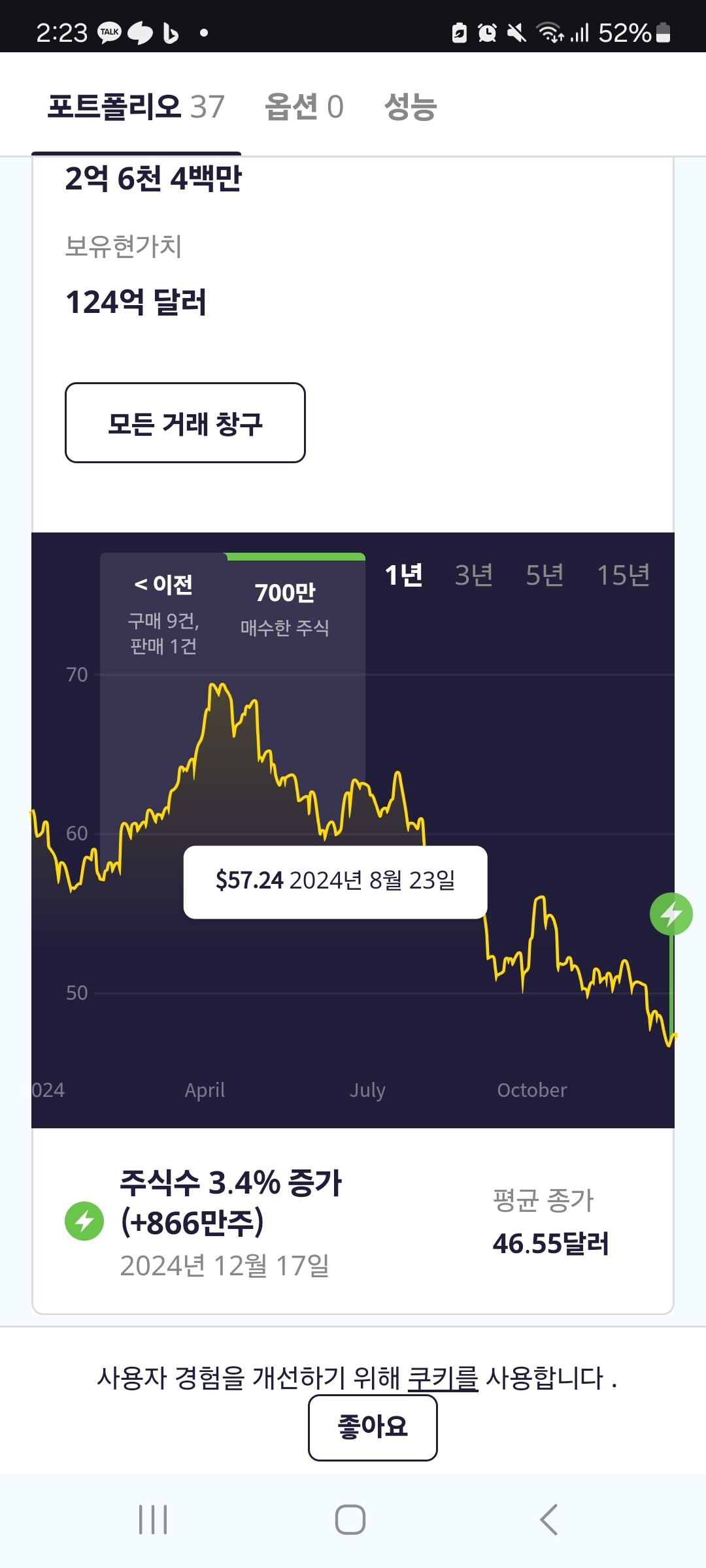
Task: Switch to the 옵션 tab
Action: click(x=304, y=106)
